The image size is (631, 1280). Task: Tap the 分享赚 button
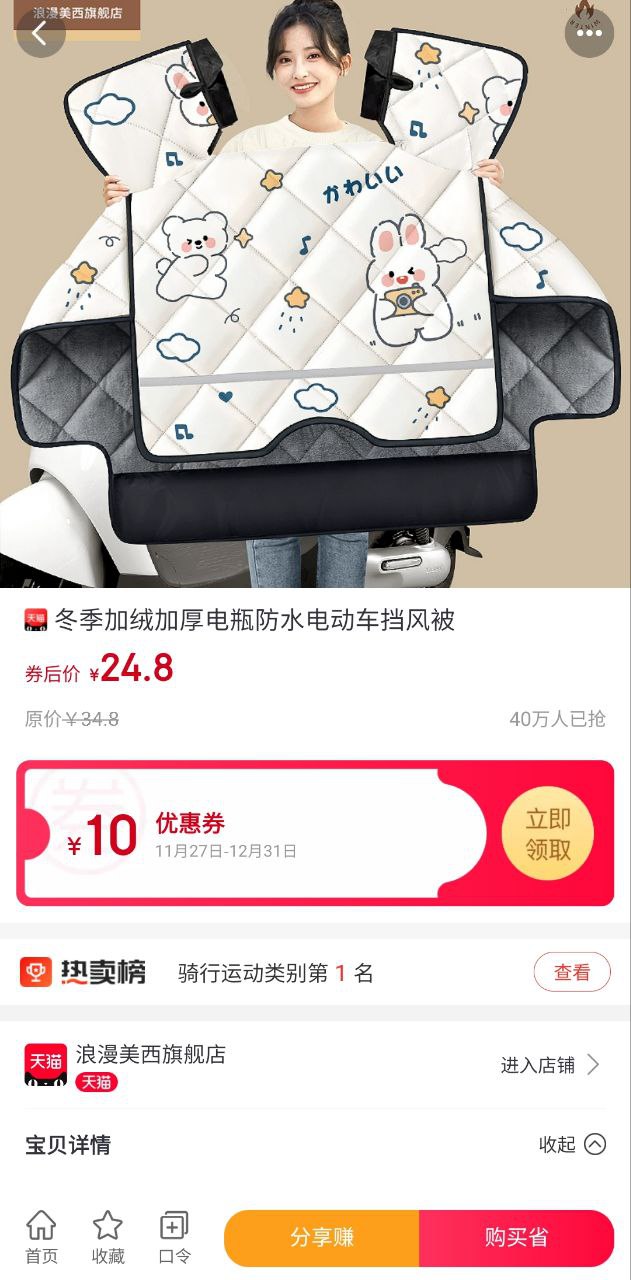tap(321, 1238)
